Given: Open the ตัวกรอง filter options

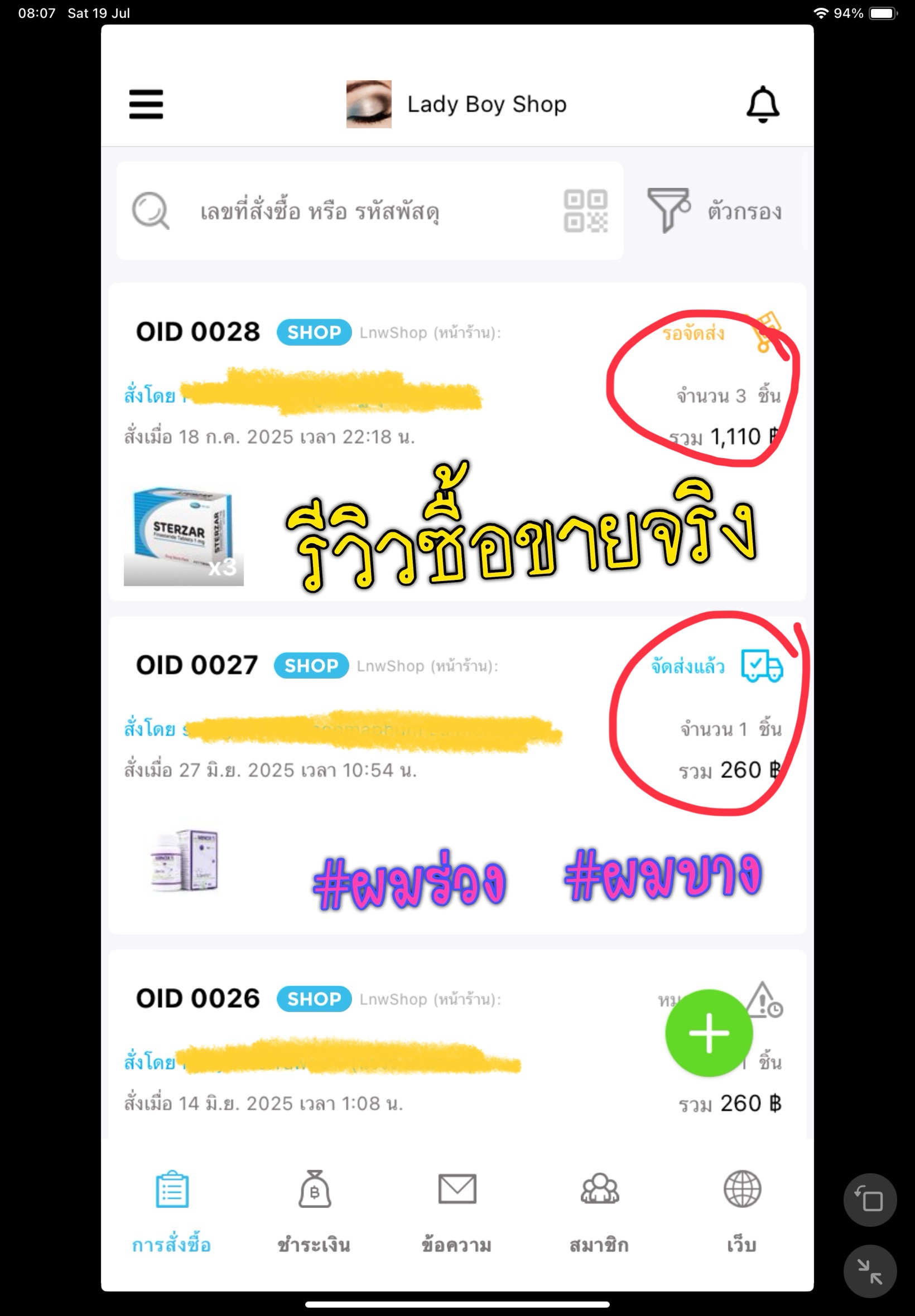Looking at the screenshot, I should pyautogui.click(x=715, y=211).
